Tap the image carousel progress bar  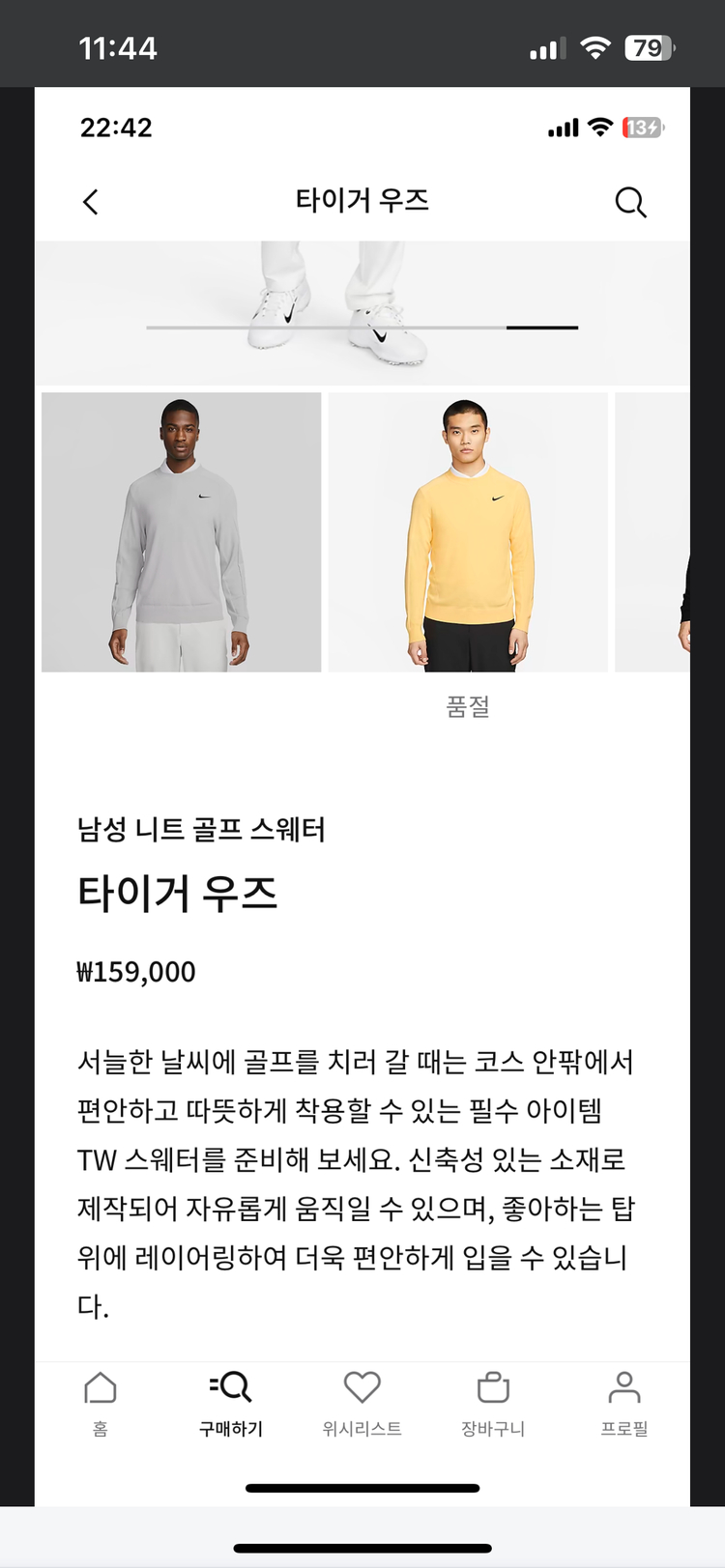pyautogui.click(x=362, y=328)
